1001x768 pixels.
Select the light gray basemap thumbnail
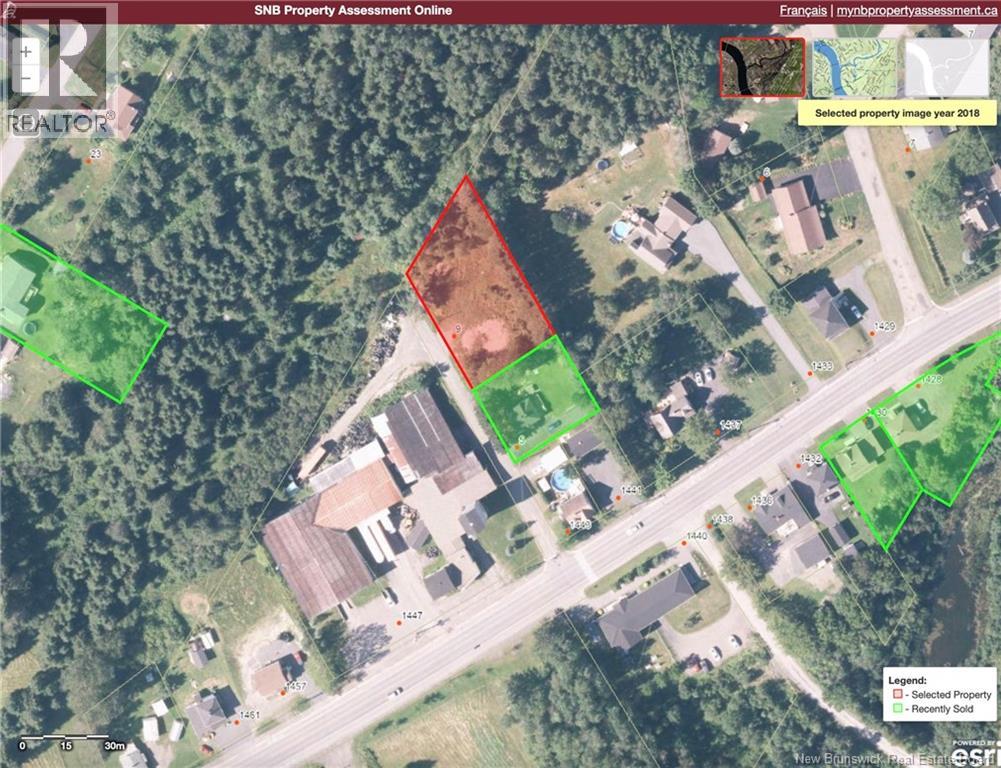coord(945,68)
